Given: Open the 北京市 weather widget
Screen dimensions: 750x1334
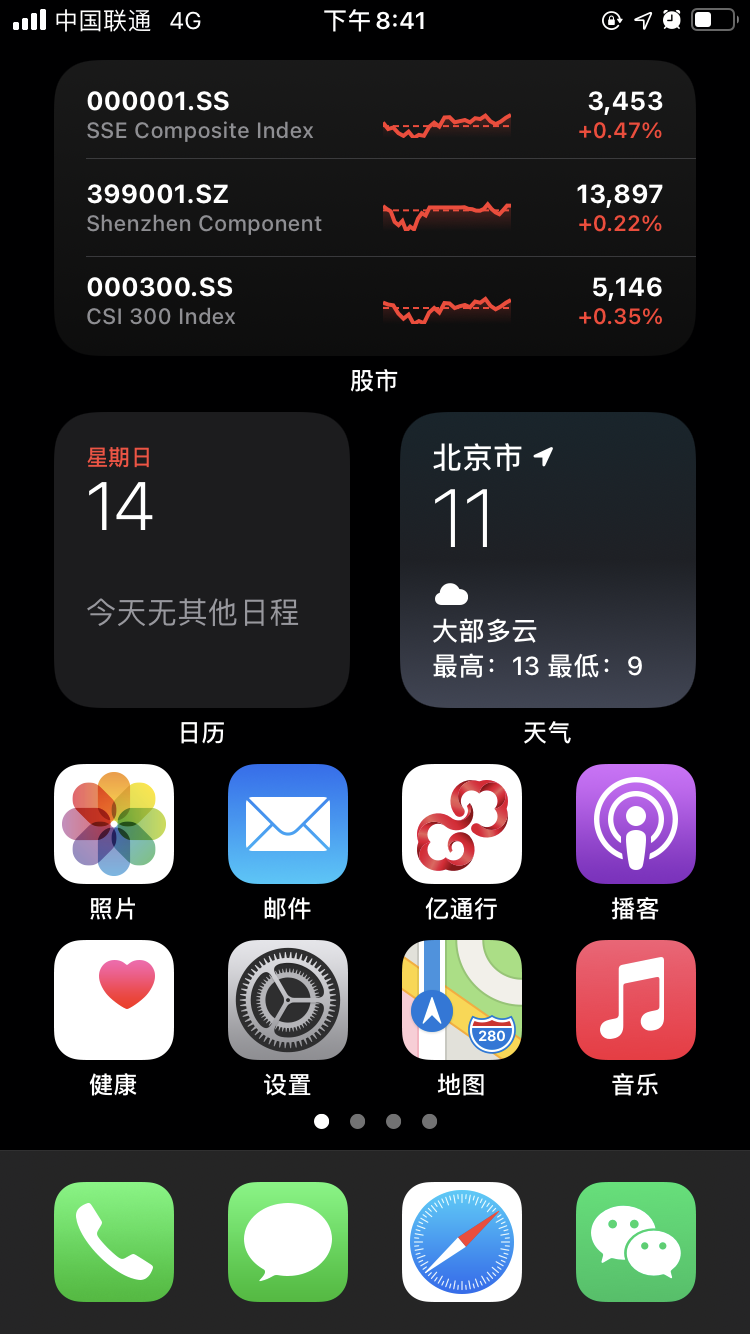Looking at the screenshot, I should [x=548, y=560].
